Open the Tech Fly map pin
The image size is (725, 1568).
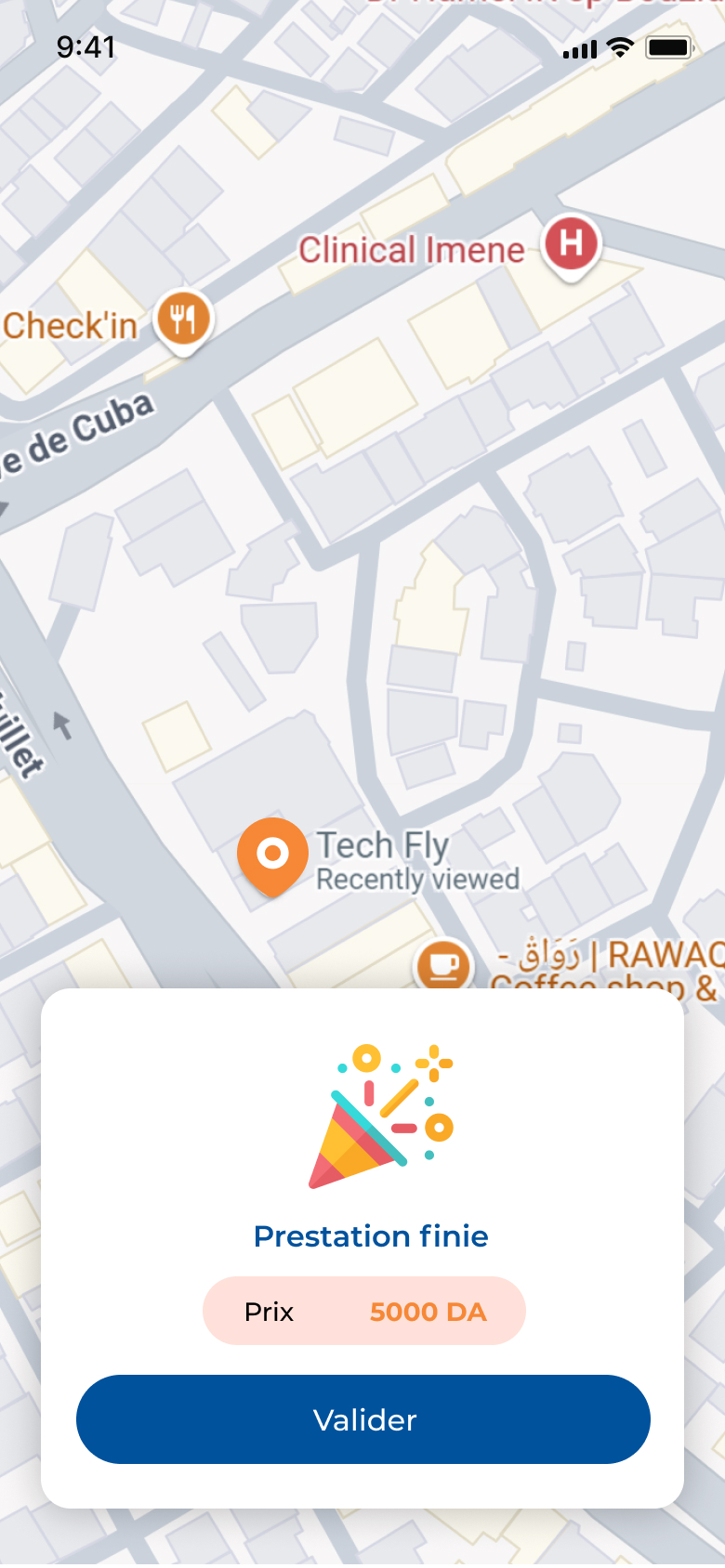coord(272,854)
